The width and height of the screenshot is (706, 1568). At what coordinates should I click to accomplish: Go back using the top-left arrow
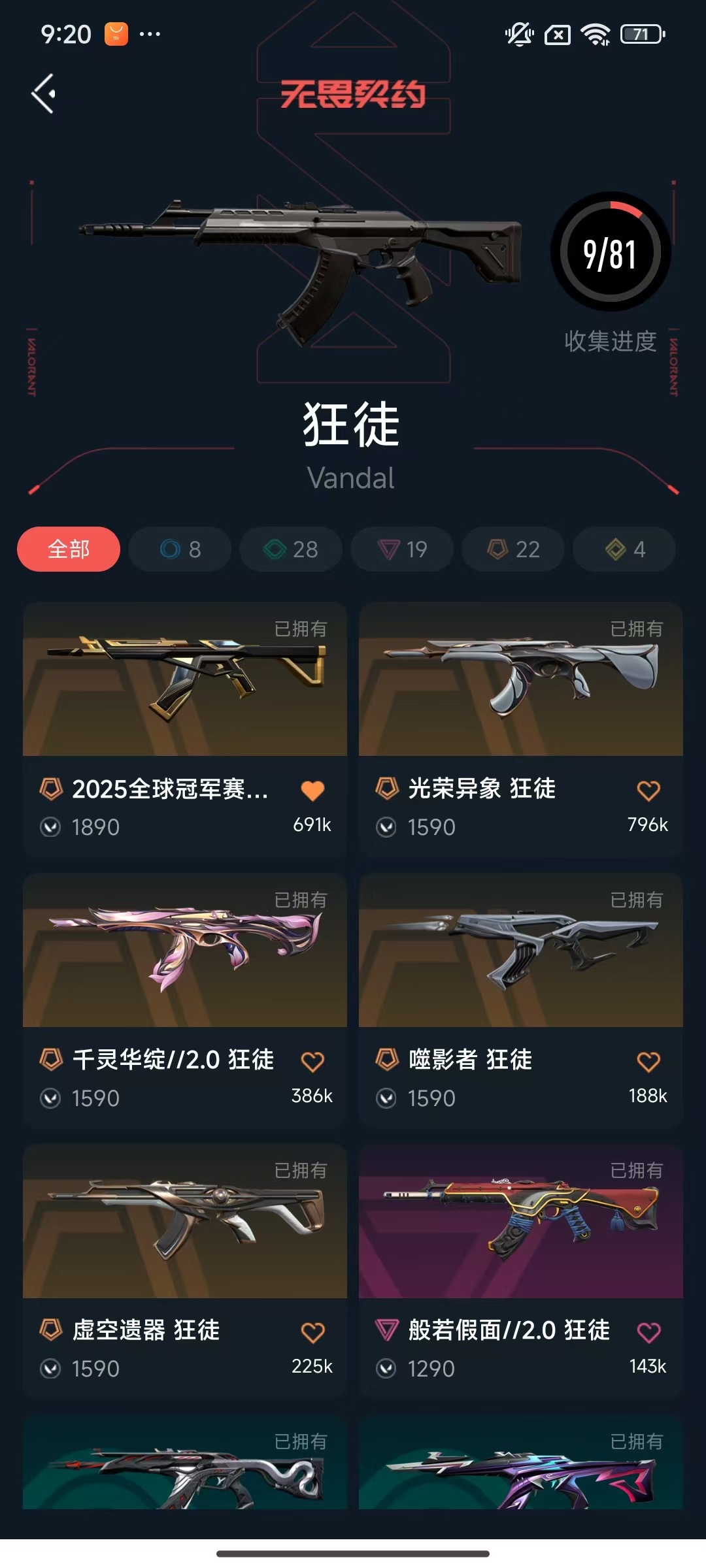(43, 94)
